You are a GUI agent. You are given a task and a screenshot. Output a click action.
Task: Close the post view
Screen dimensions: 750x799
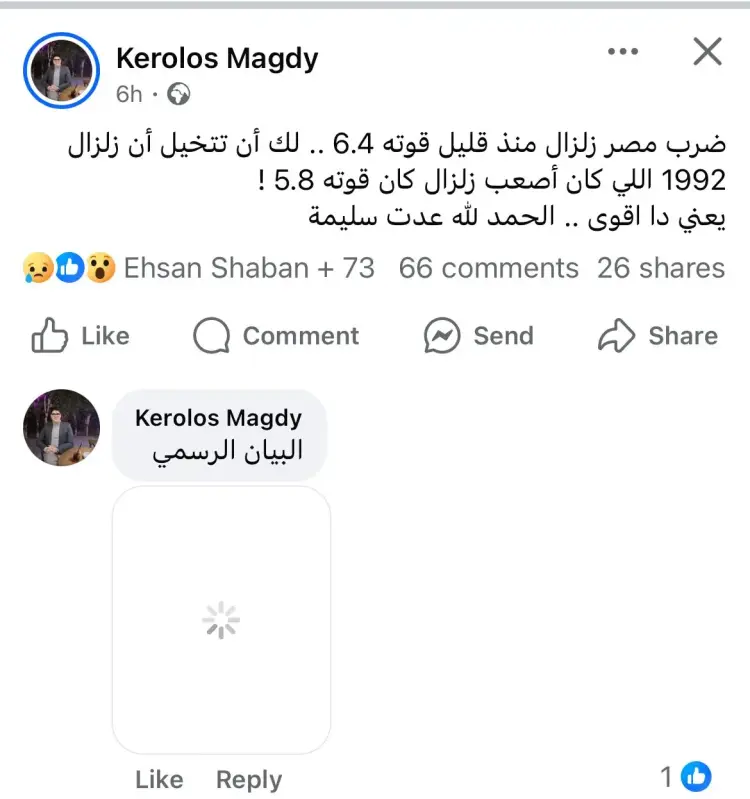(x=707, y=52)
